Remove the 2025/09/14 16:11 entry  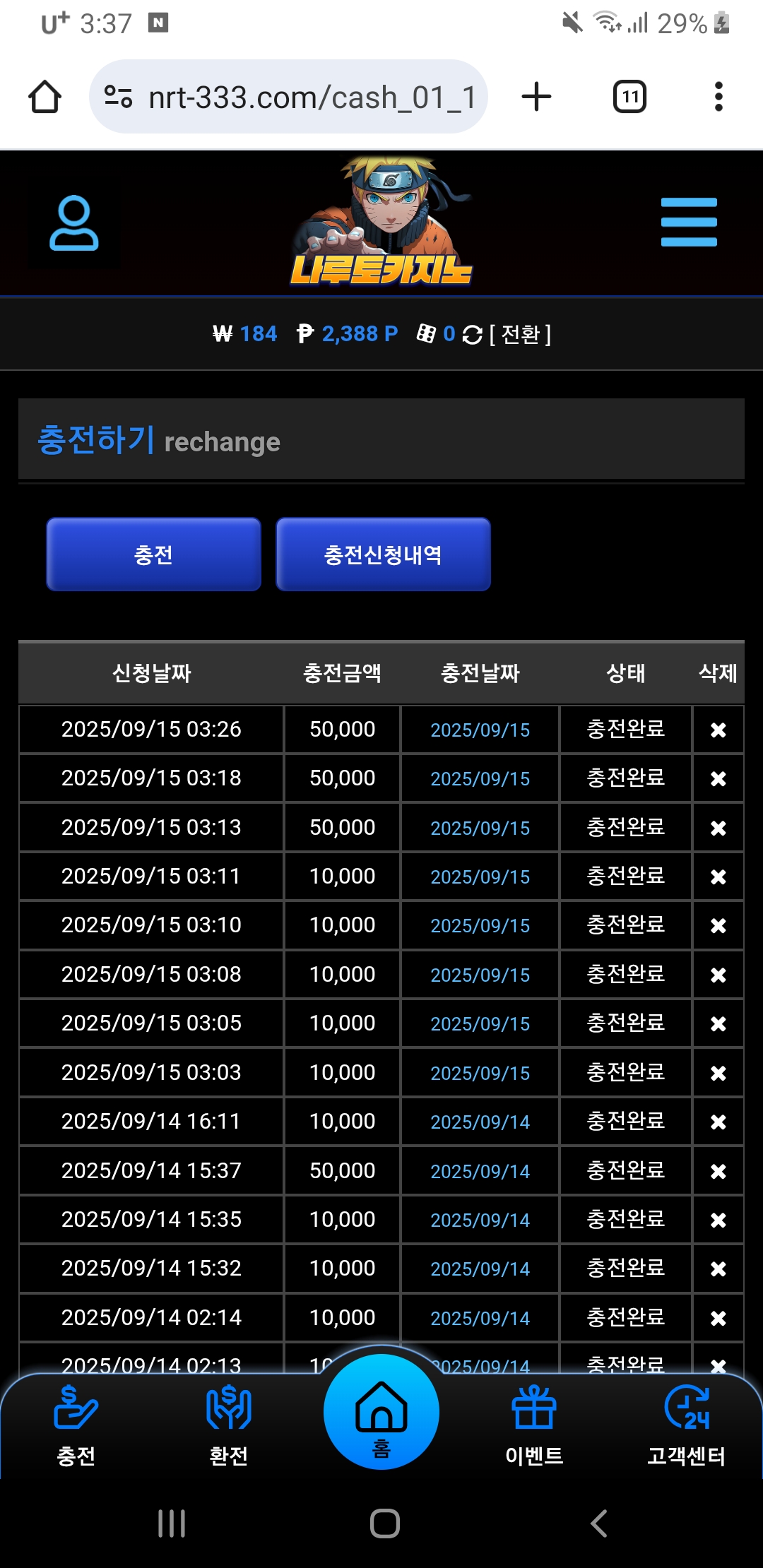pyautogui.click(x=718, y=1122)
